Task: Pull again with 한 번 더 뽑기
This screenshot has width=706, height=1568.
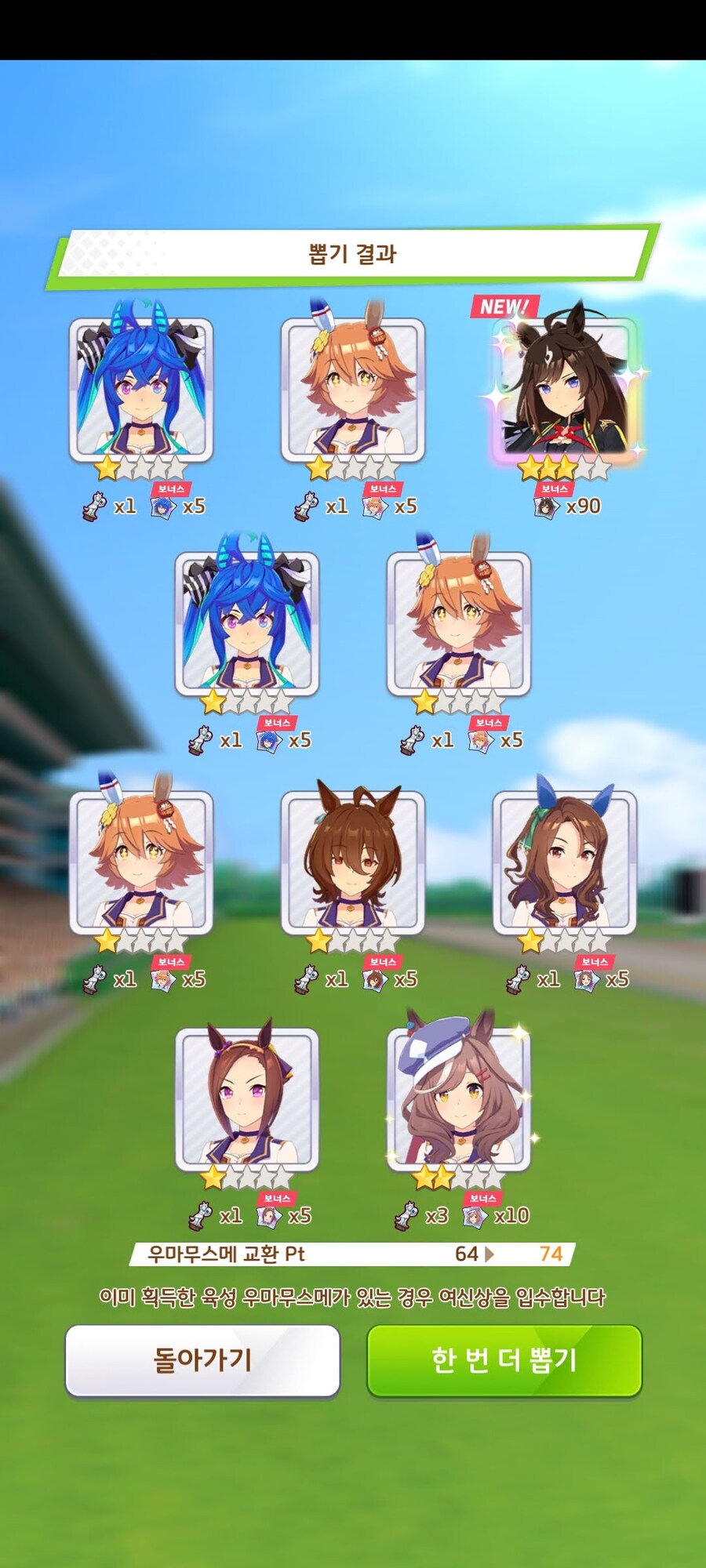Action: tap(504, 1360)
